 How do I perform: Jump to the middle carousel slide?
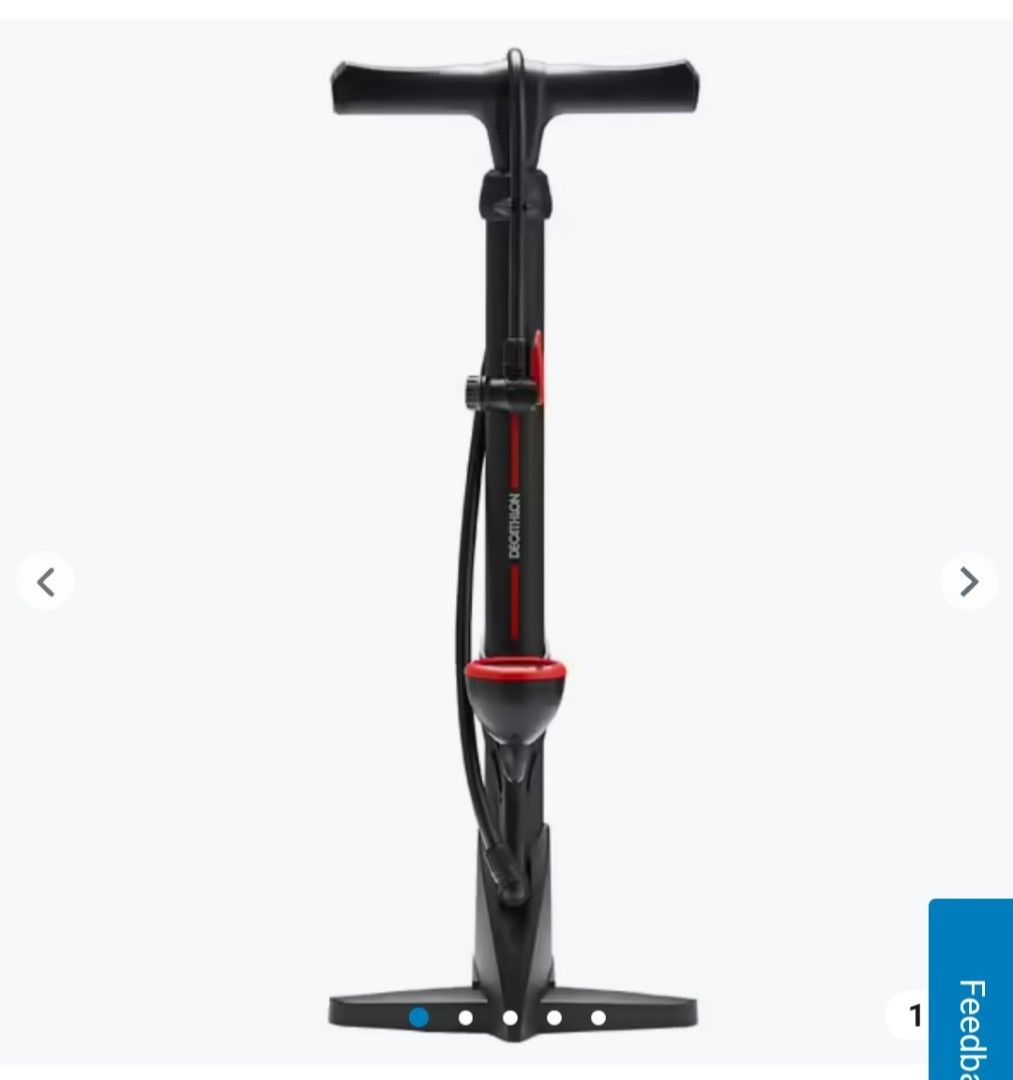[x=508, y=1018]
